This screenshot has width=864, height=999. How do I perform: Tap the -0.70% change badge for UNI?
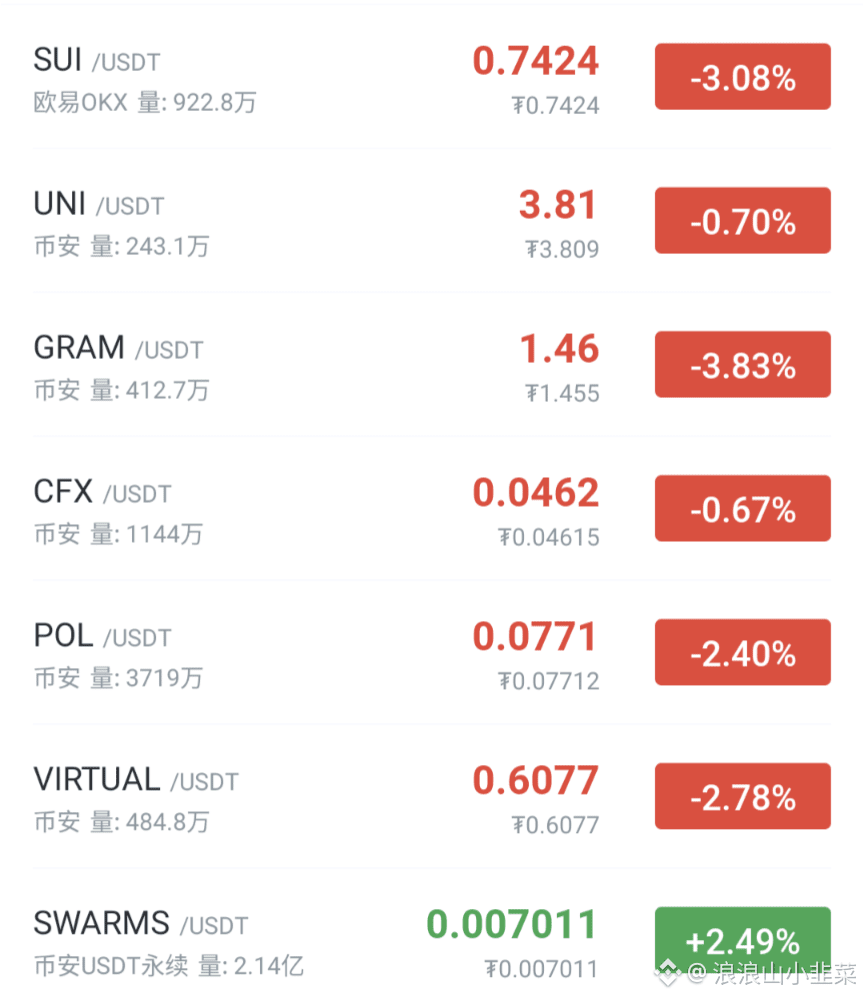742,220
